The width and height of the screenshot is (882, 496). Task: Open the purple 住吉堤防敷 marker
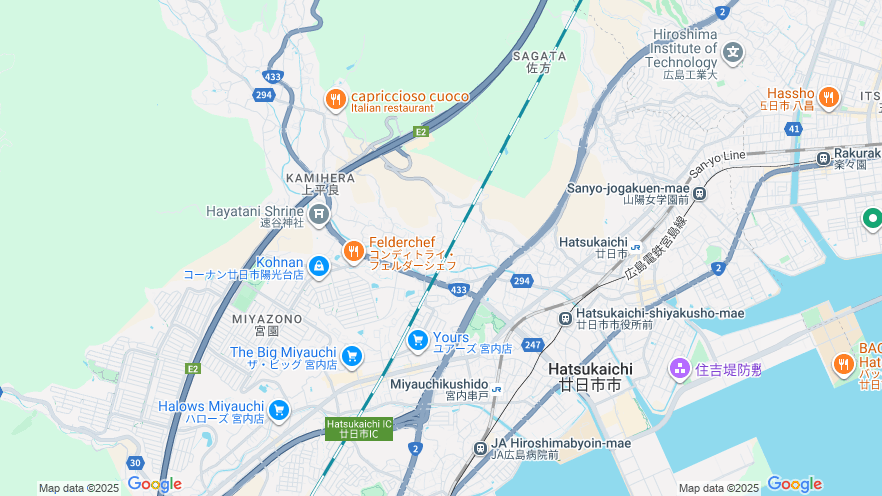point(680,370)
